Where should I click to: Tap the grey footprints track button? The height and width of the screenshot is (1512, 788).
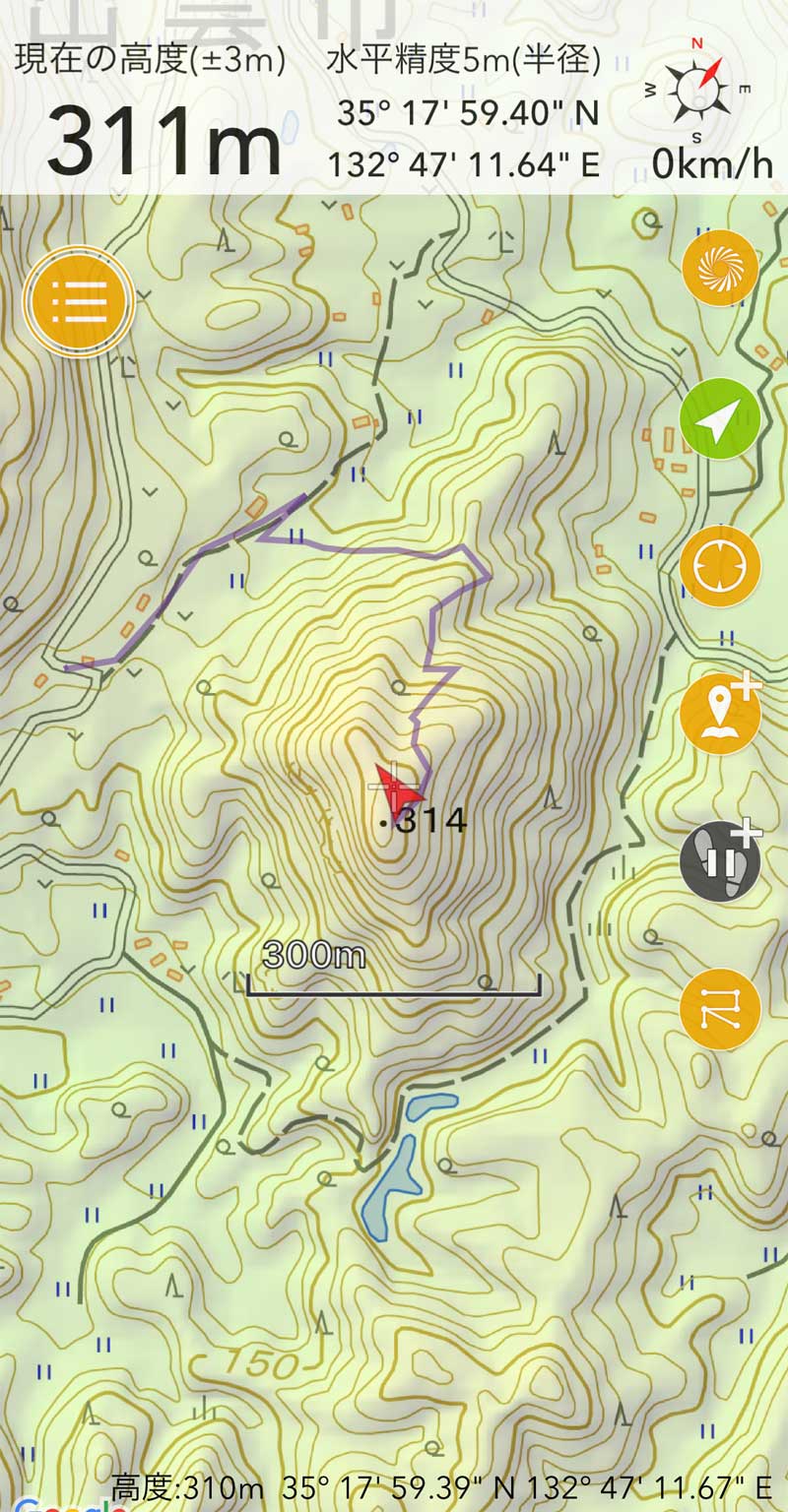tap(720, 862)
